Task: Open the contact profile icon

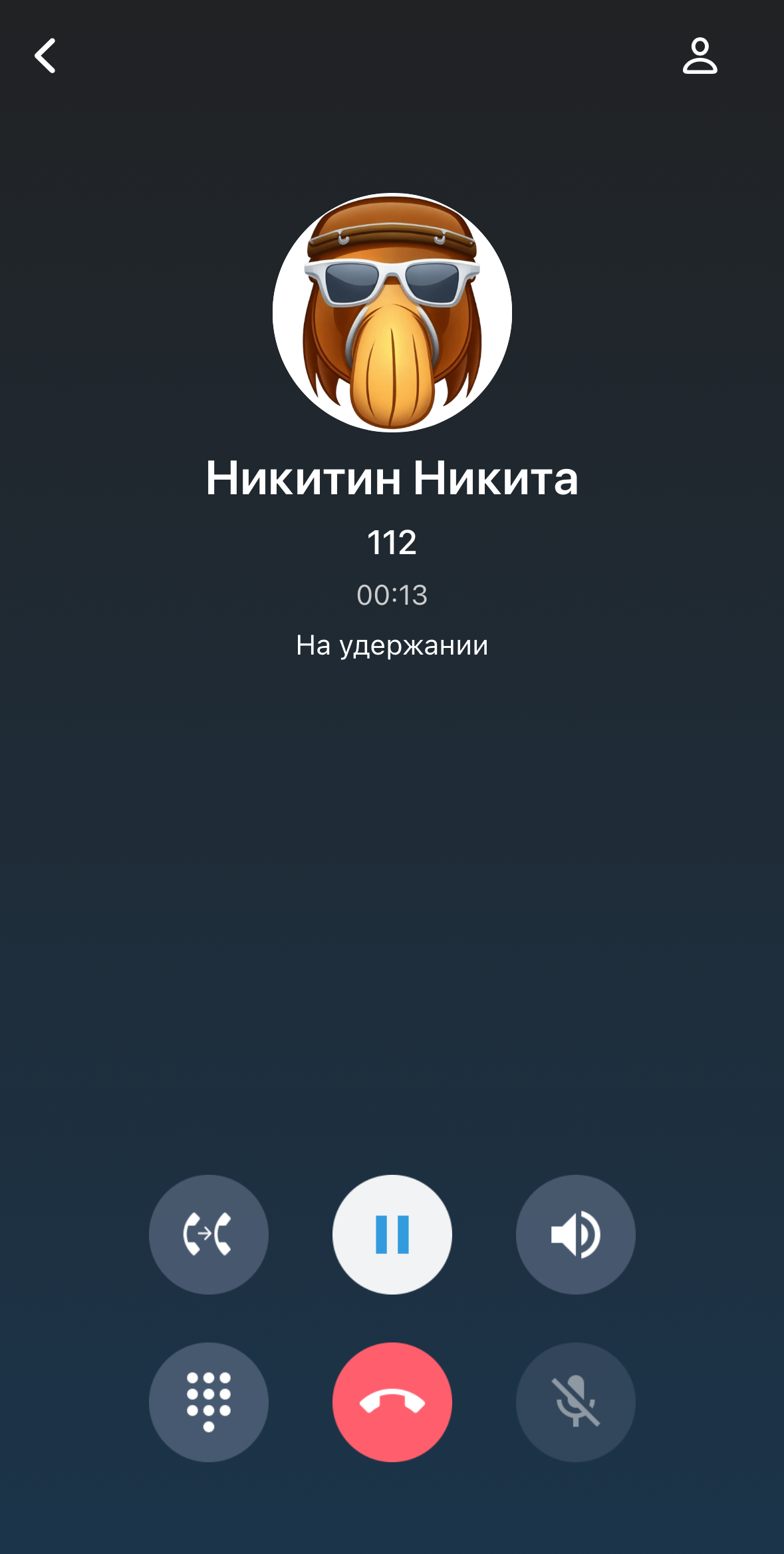Action: [x=700, y=55]
